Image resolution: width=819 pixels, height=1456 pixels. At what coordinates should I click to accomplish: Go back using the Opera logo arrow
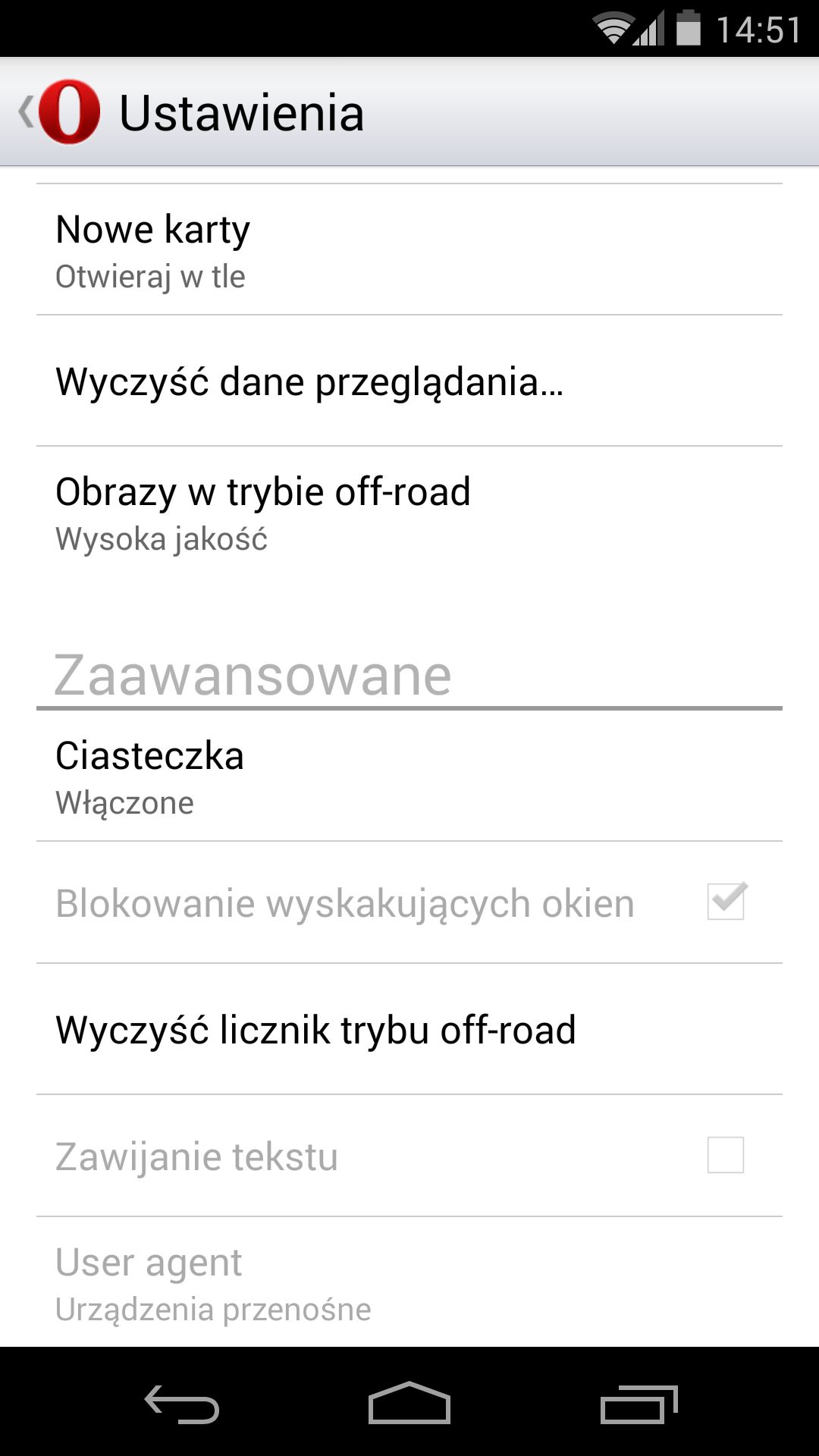59,112
